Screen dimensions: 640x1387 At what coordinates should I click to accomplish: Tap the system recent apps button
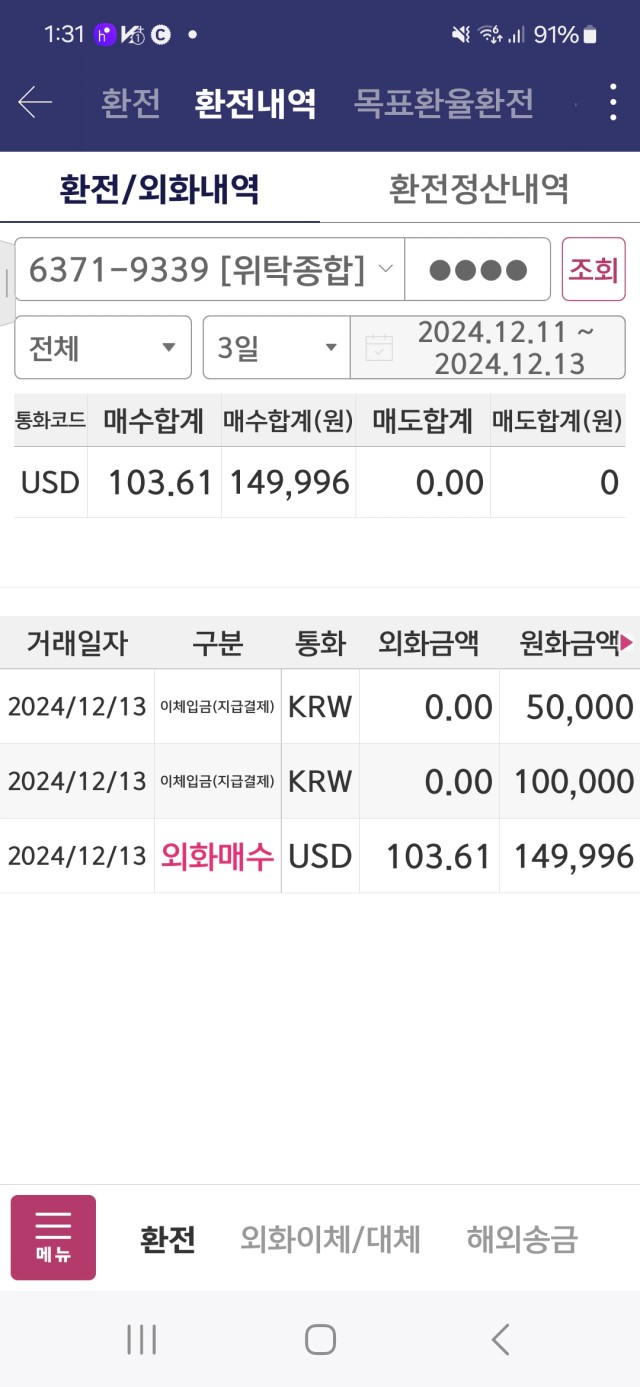point(142,1339)
